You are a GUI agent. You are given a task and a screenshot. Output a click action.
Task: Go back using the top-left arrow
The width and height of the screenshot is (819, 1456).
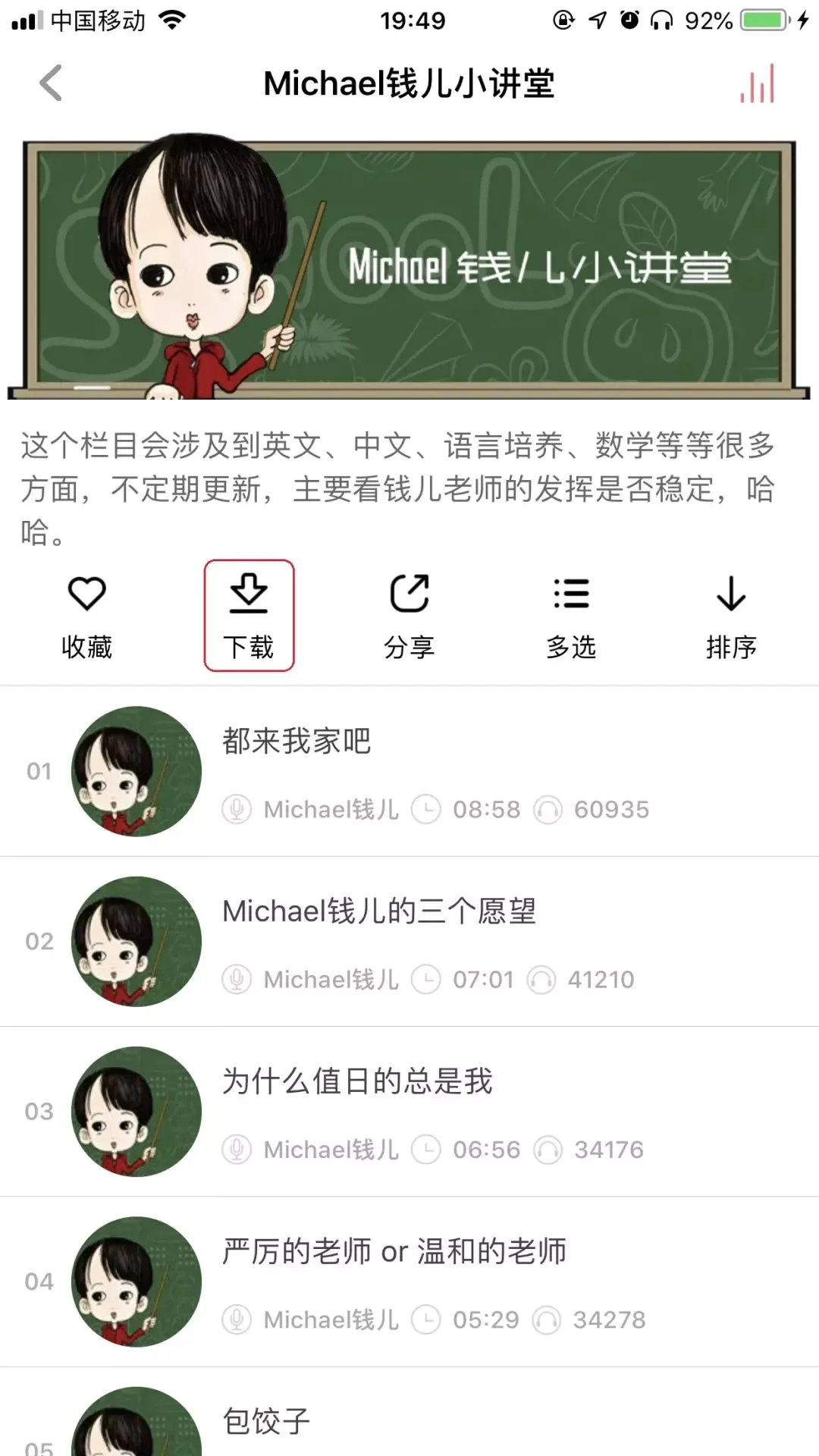point(51,83)
